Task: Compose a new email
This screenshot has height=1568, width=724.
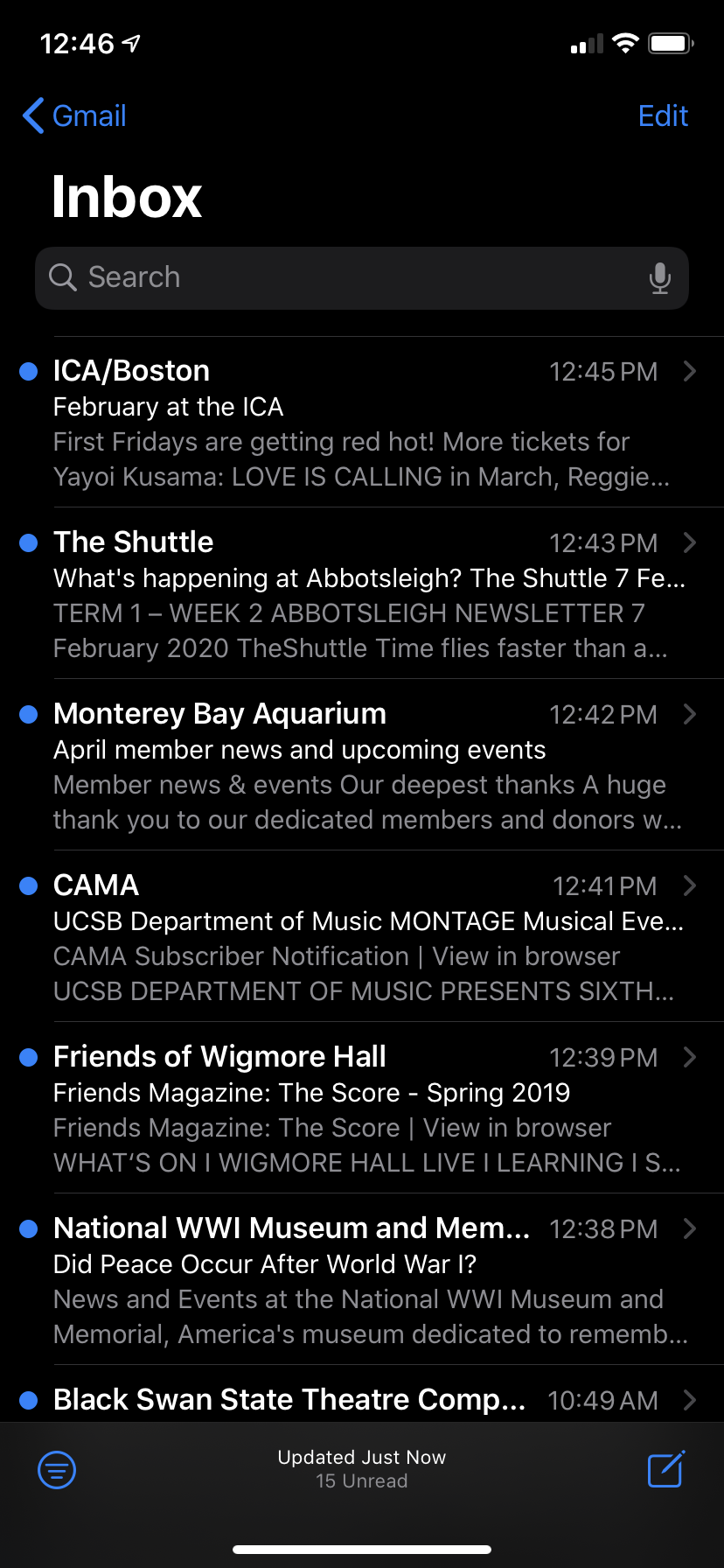Action: (x=666, y=1469)
